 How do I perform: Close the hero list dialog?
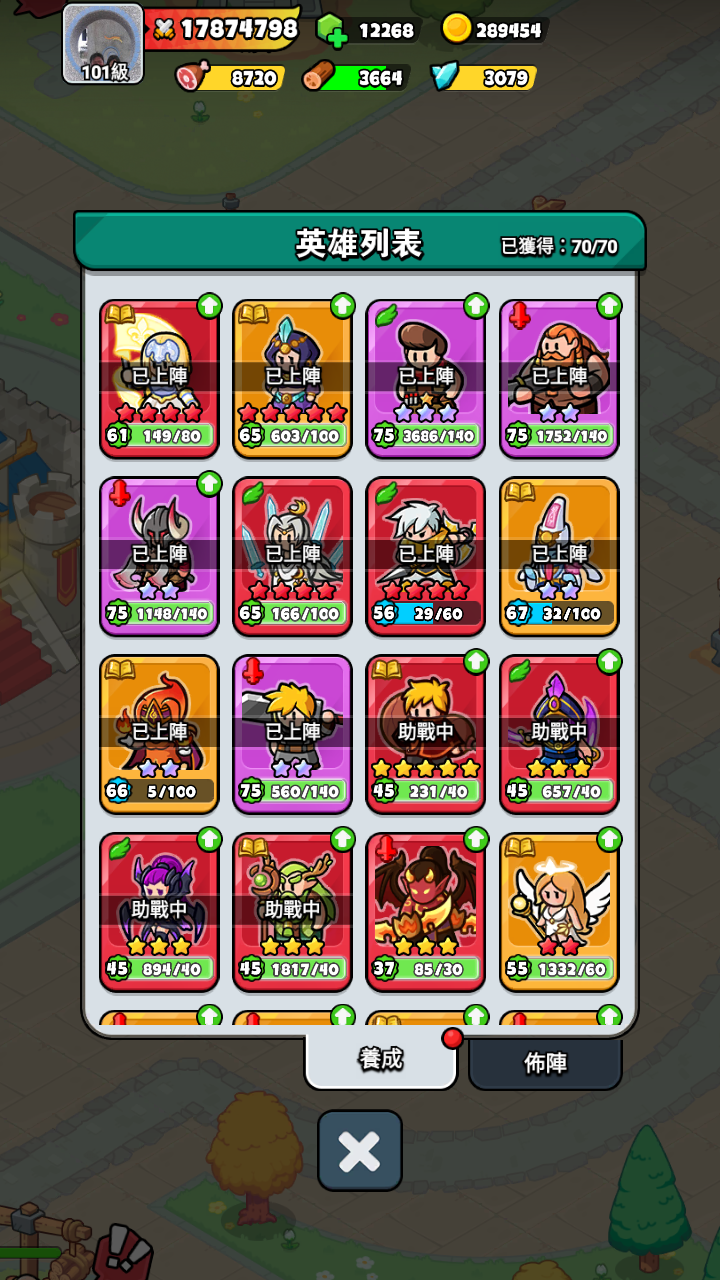[x=360, y=1151]
